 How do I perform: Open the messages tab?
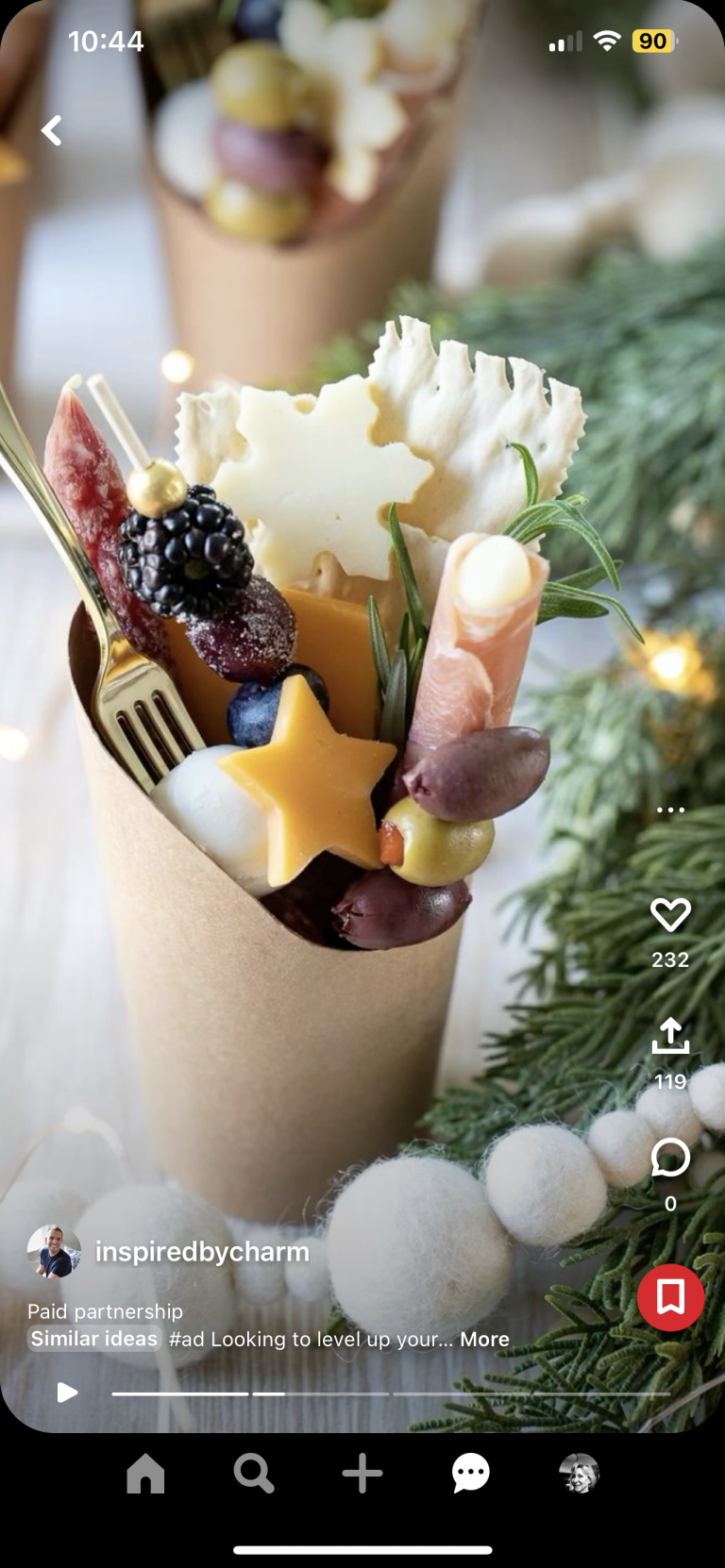tap(470, 1473)
